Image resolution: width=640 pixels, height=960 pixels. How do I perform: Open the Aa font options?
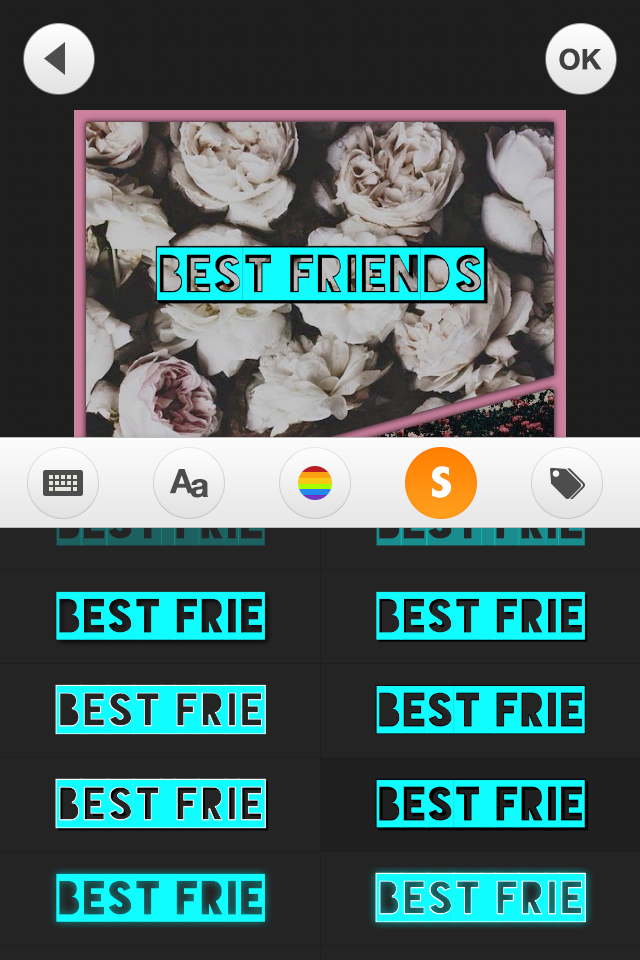click(x=189, y=483)
